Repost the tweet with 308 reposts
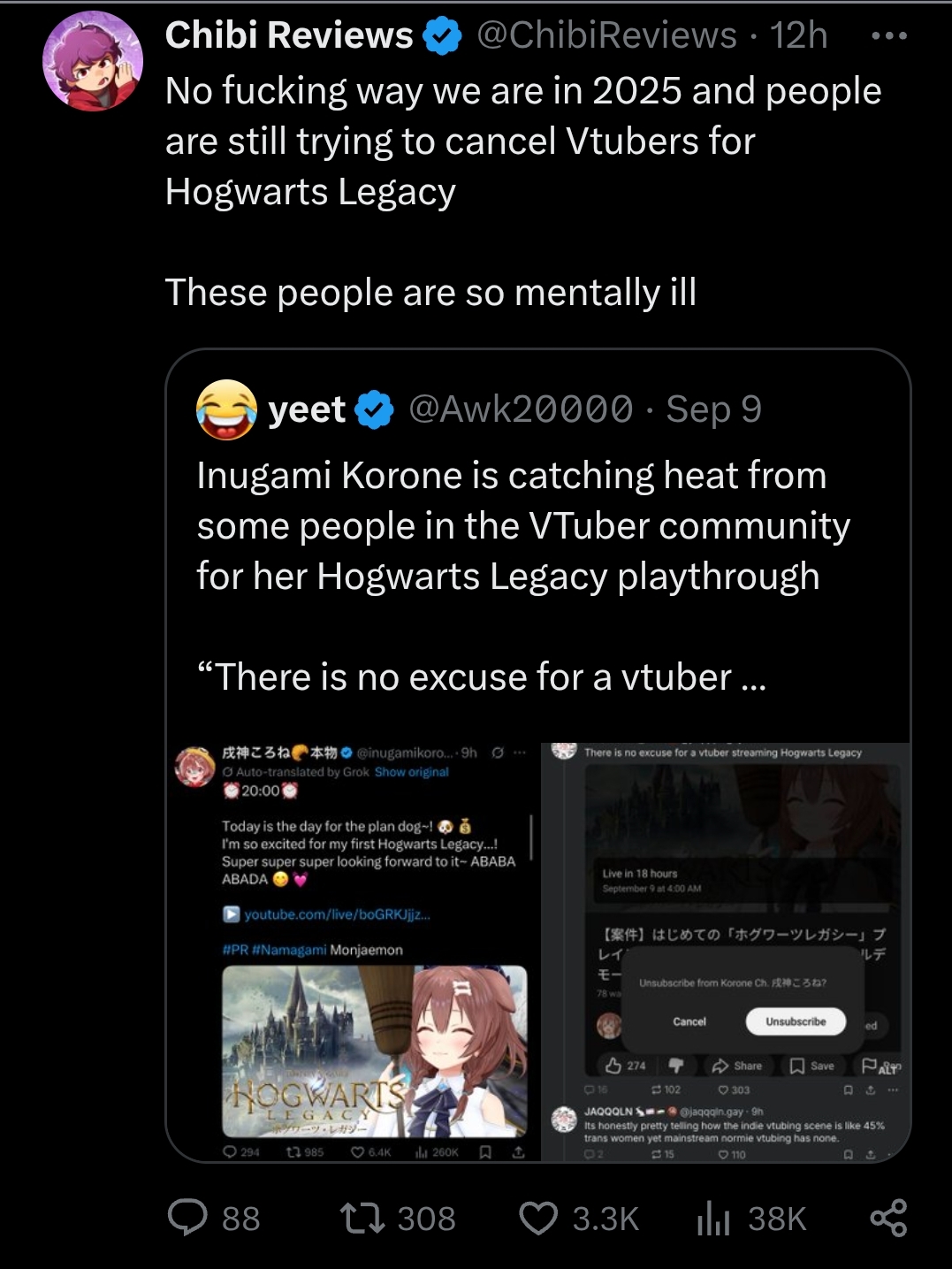The width and height of the screenshot is (952, 1269). click(x=363, y=1219)
